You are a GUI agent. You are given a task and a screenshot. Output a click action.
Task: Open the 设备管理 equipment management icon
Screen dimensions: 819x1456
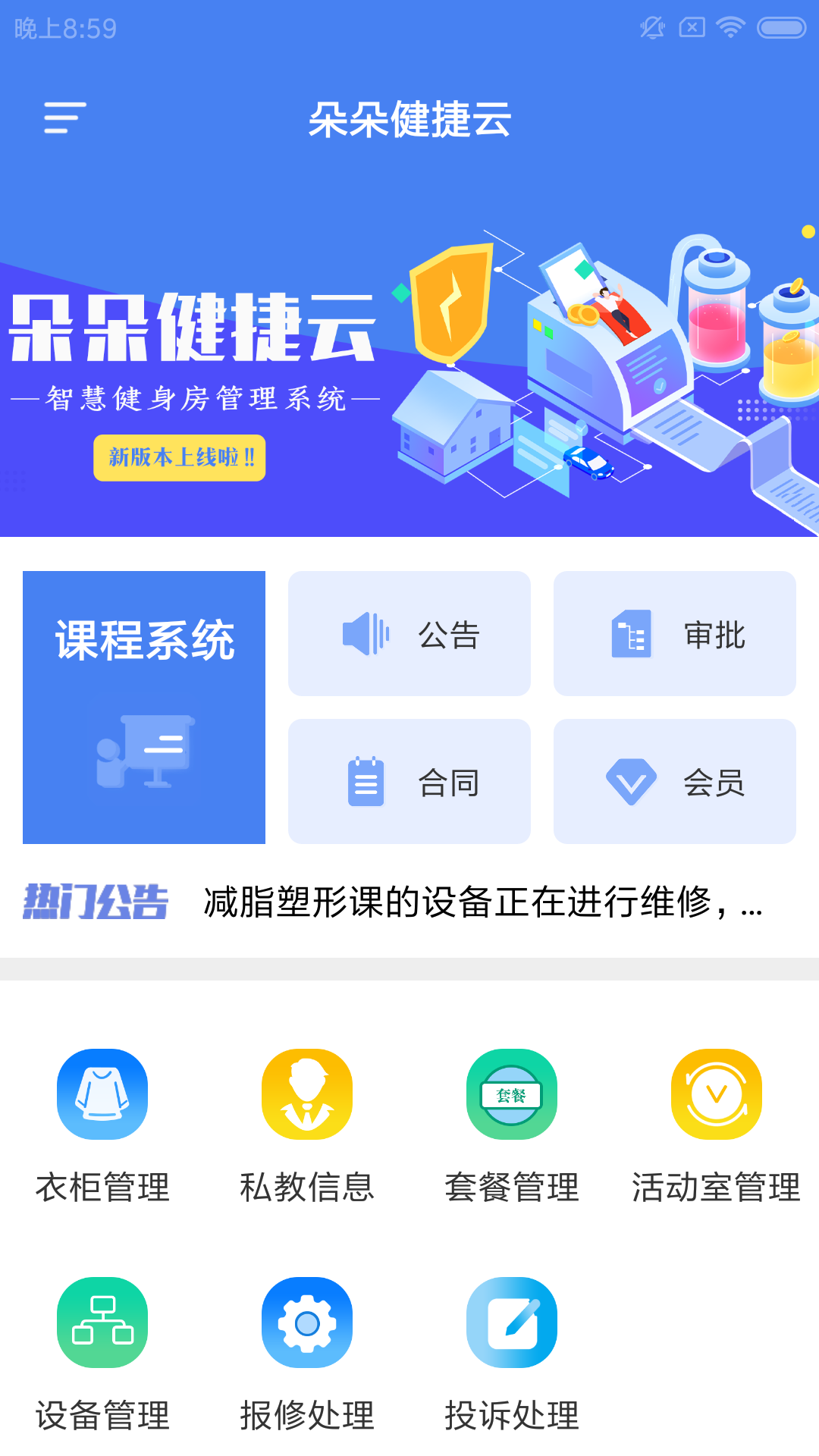(x=102, y=1323)
